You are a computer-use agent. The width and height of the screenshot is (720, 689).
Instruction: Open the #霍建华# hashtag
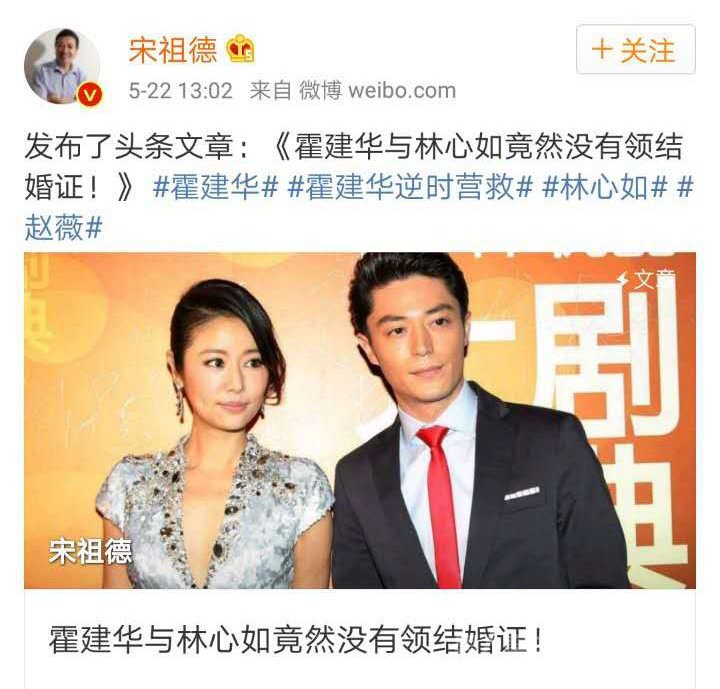pyautogui.click(x=214, y=188)
